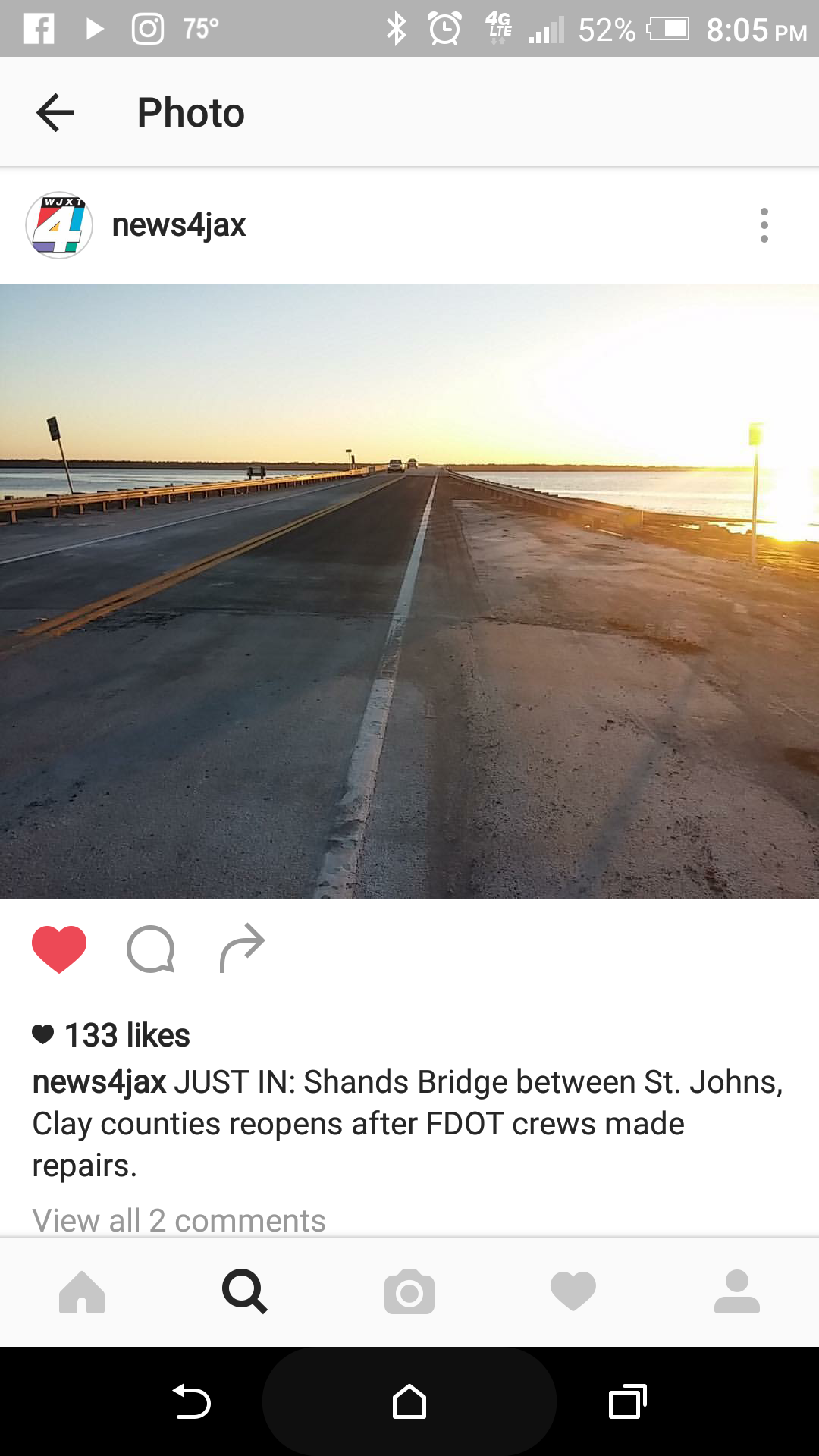Open system recent apps

pyautogui.click(x=627, y=1401)
